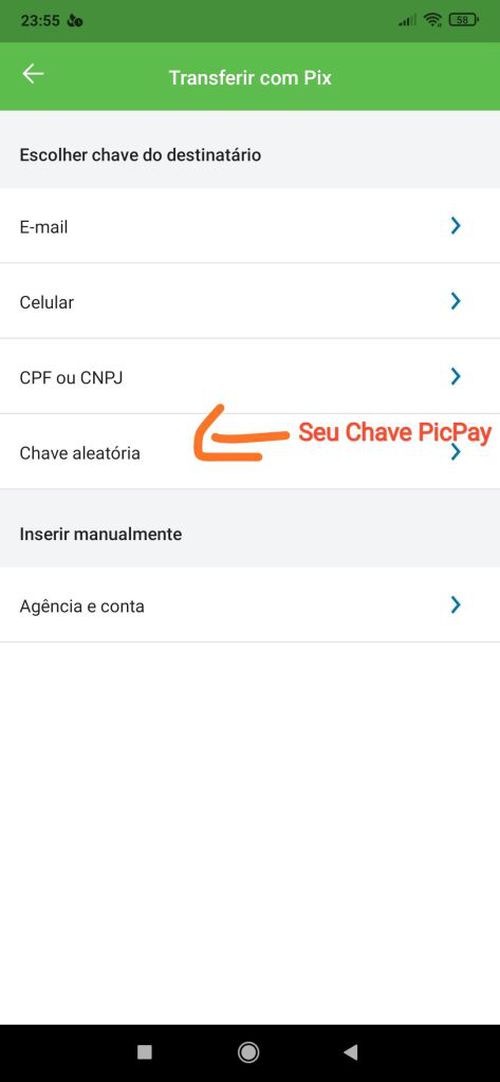Choose E-mail as the recipient key
The width and height of the screenshot is (500, 1082).
250,226
